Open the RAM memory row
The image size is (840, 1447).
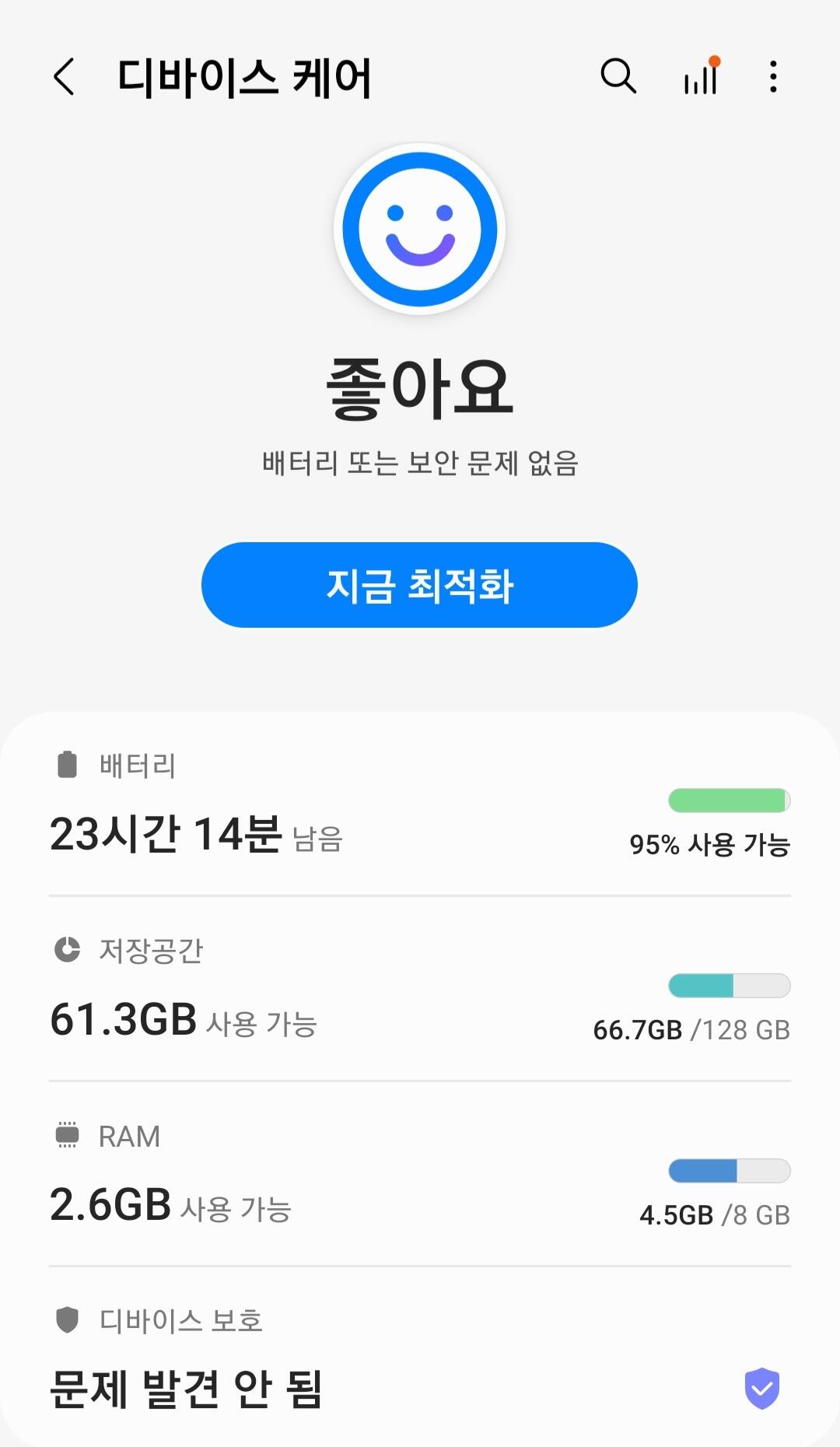(x=420, y=1174)
